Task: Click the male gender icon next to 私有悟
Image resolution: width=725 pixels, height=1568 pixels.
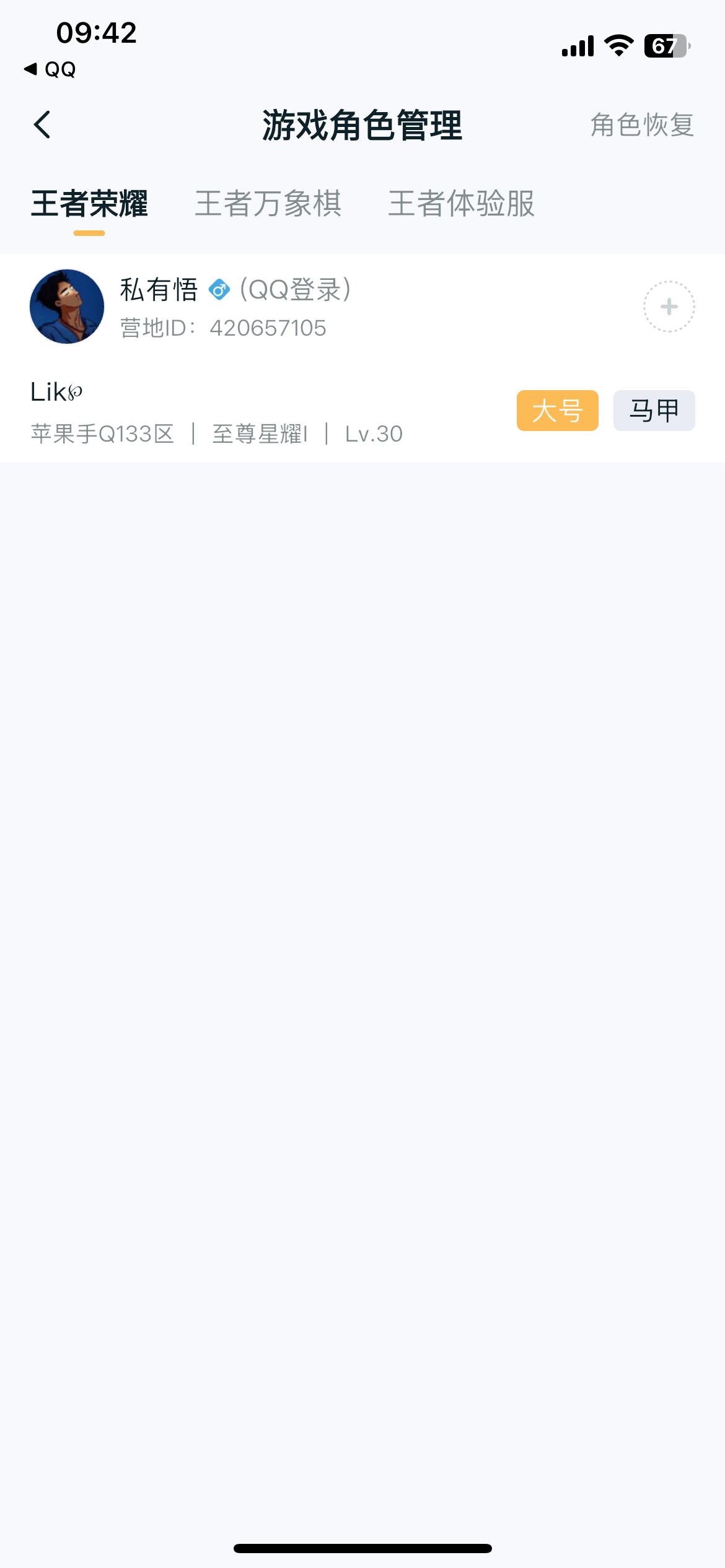Action: coord(218,289)
